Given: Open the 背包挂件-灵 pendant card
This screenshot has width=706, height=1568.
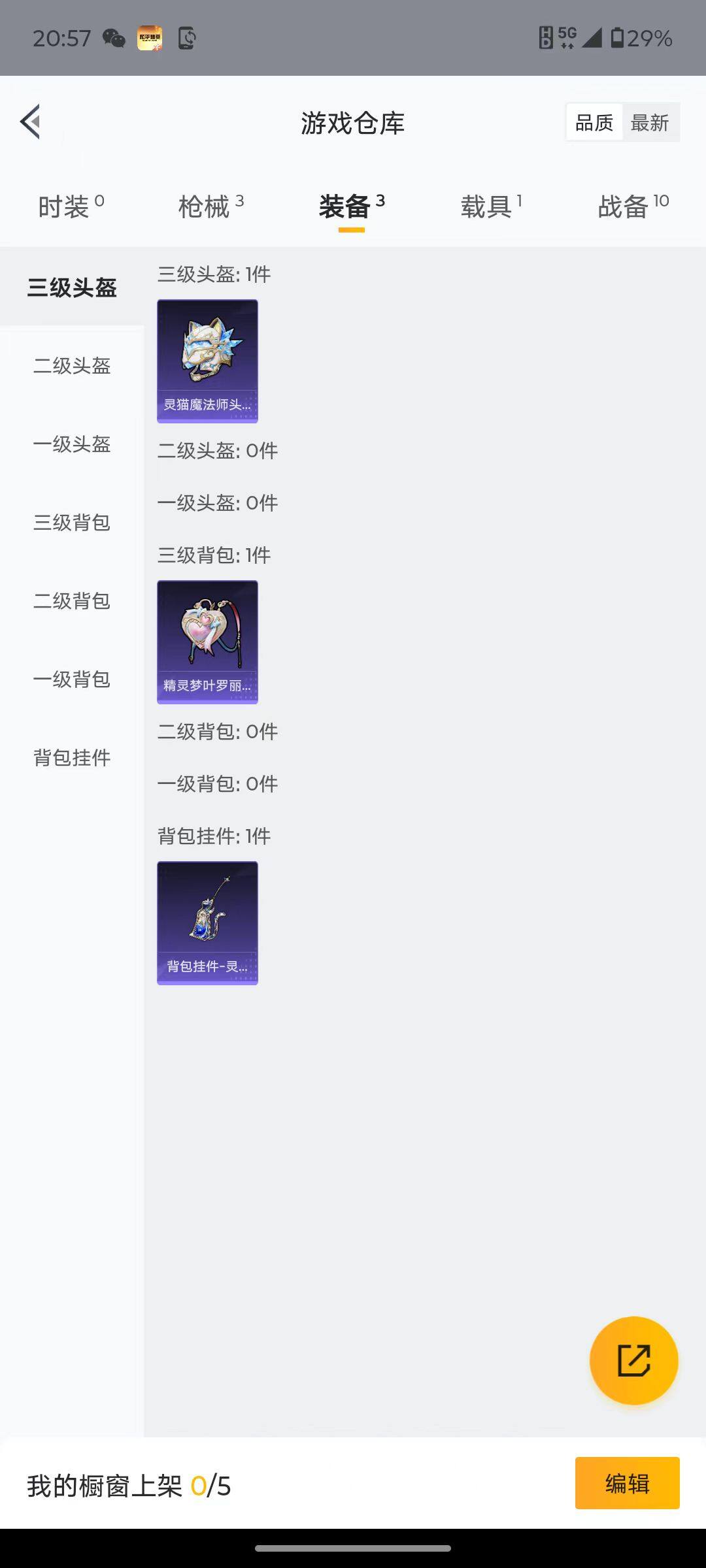Looking at the screenshot, I should 207,923.
